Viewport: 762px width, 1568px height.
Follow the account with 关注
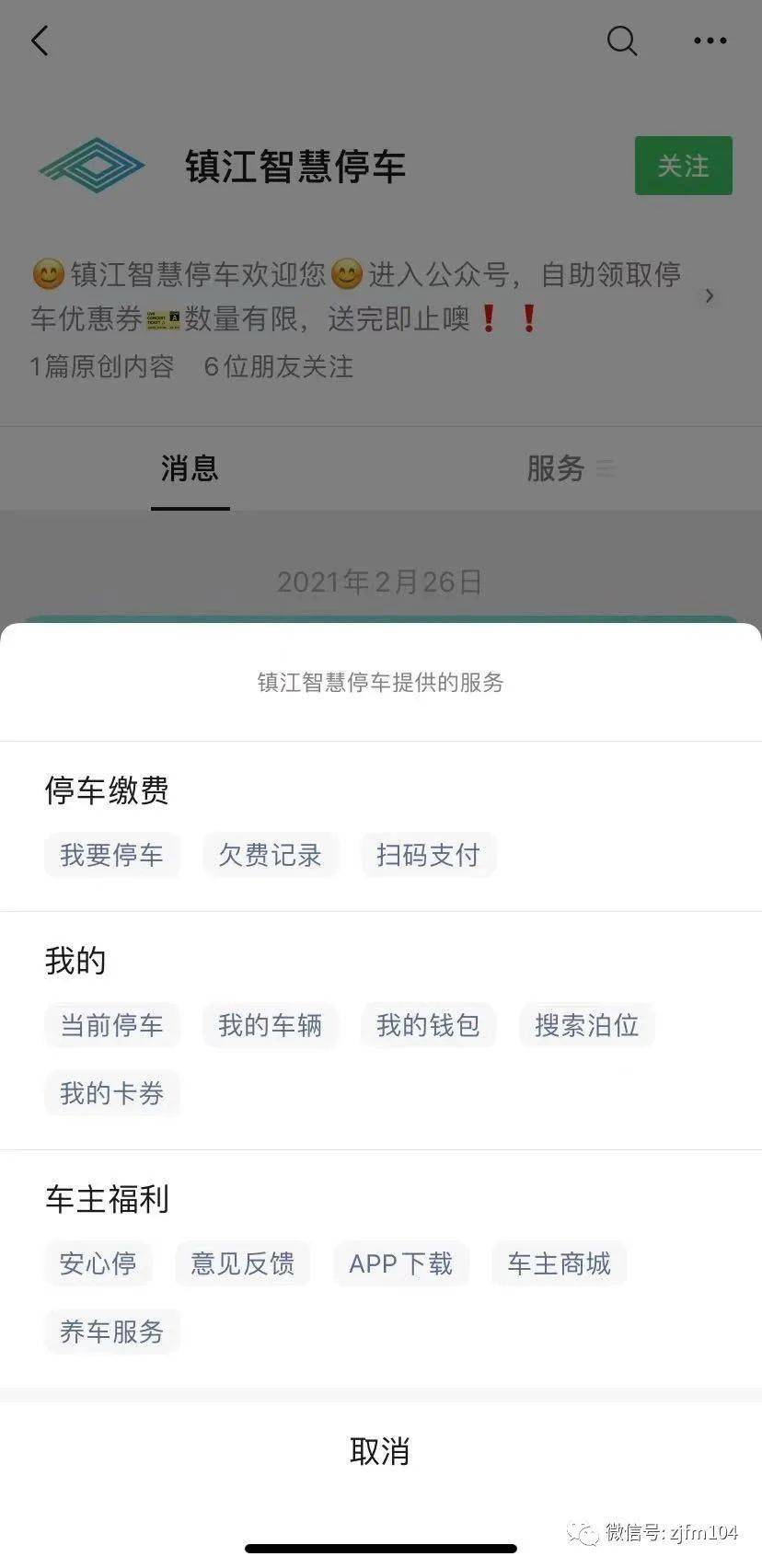pyautogui.click(x=683, y=166)
